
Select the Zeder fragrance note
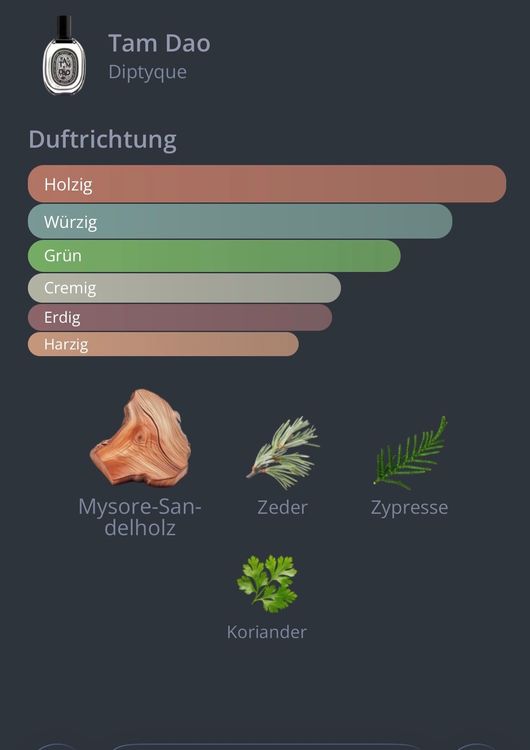(x=282, y=466)
